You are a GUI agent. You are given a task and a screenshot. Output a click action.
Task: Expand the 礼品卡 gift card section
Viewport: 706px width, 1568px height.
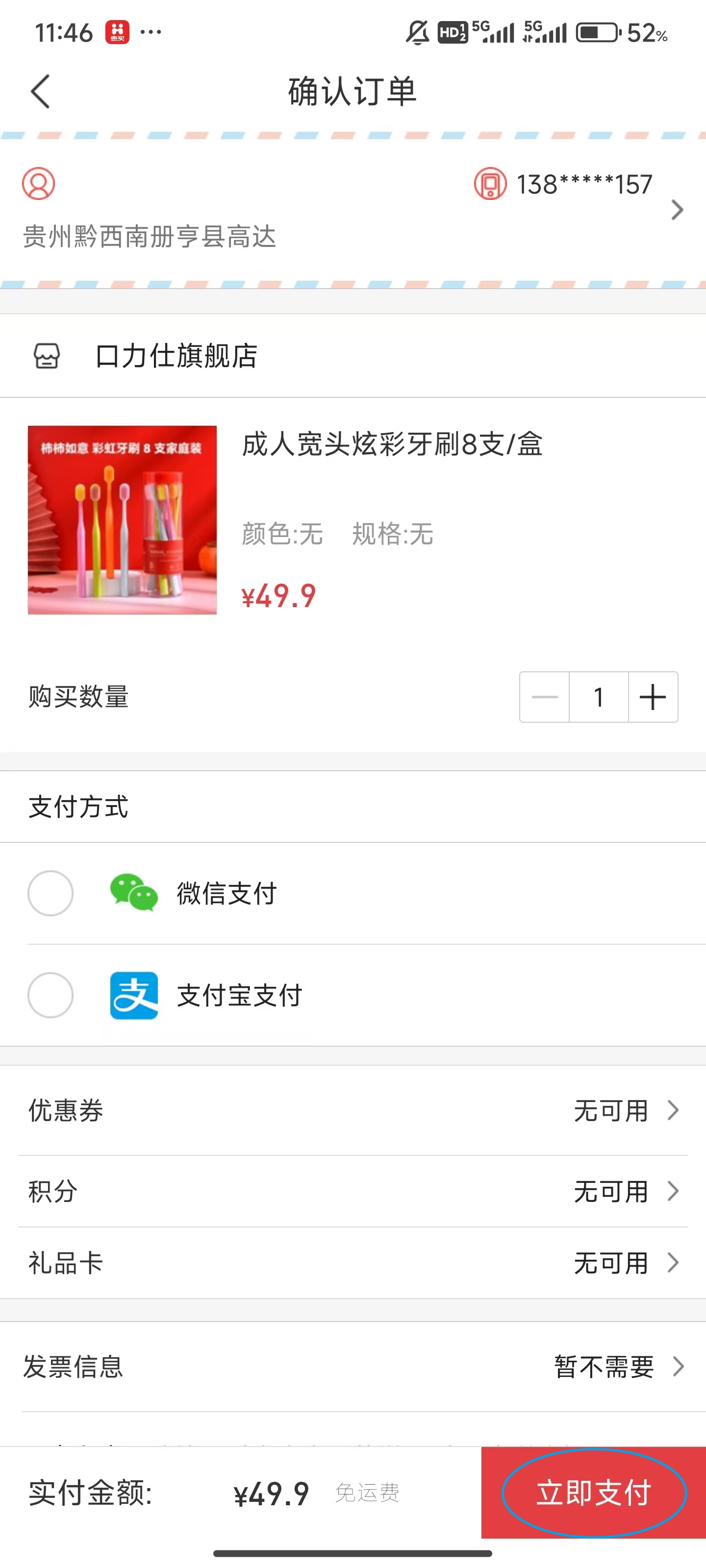673,1263
